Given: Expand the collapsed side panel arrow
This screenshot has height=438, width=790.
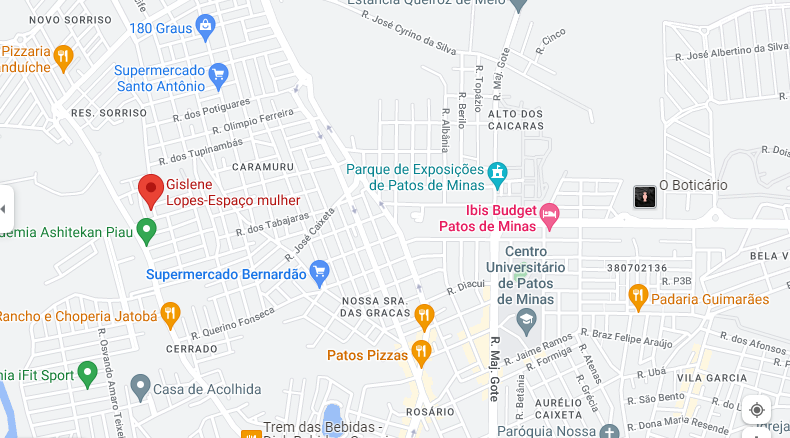Looking at the screenshot, I should tap(4, 209).
